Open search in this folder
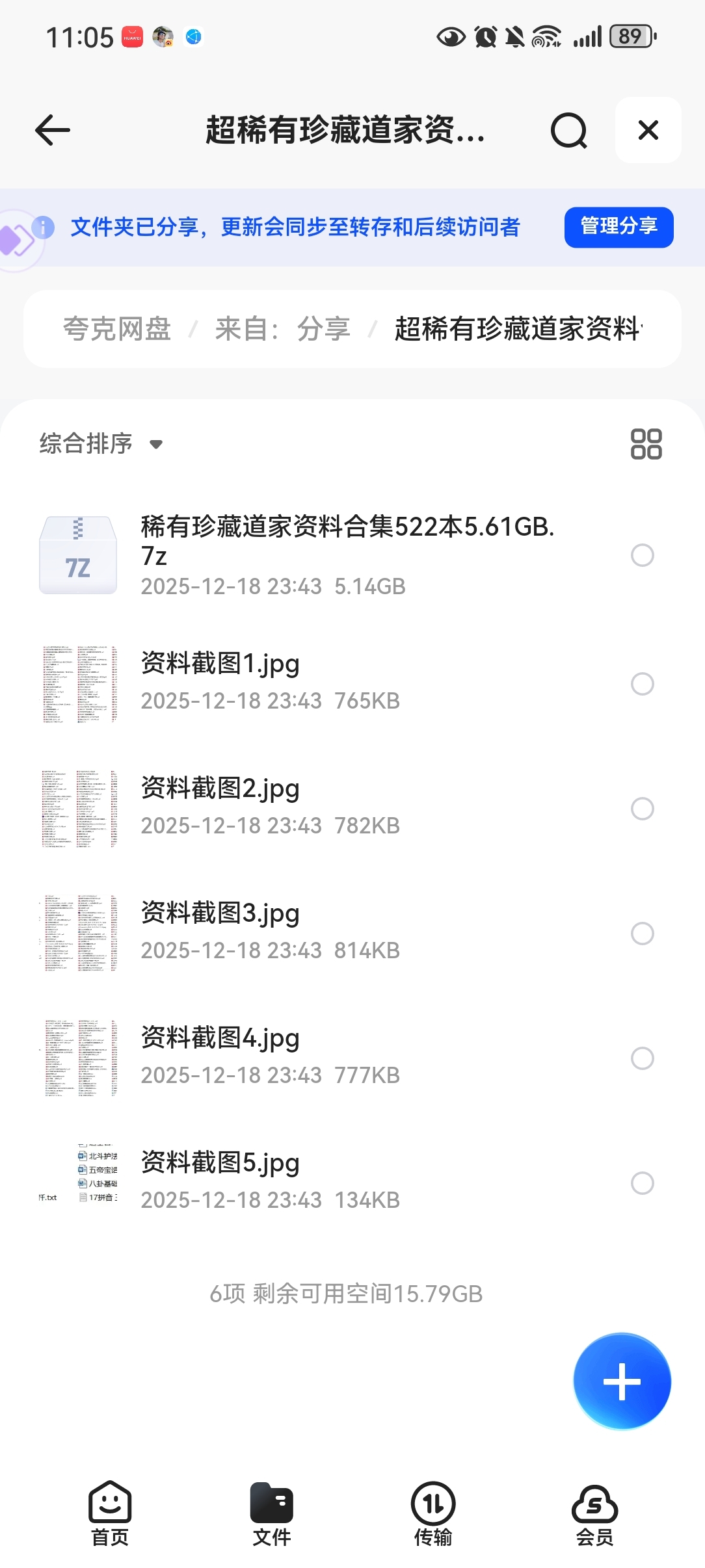The image size is (705, 1568). [x=568, y=131]
